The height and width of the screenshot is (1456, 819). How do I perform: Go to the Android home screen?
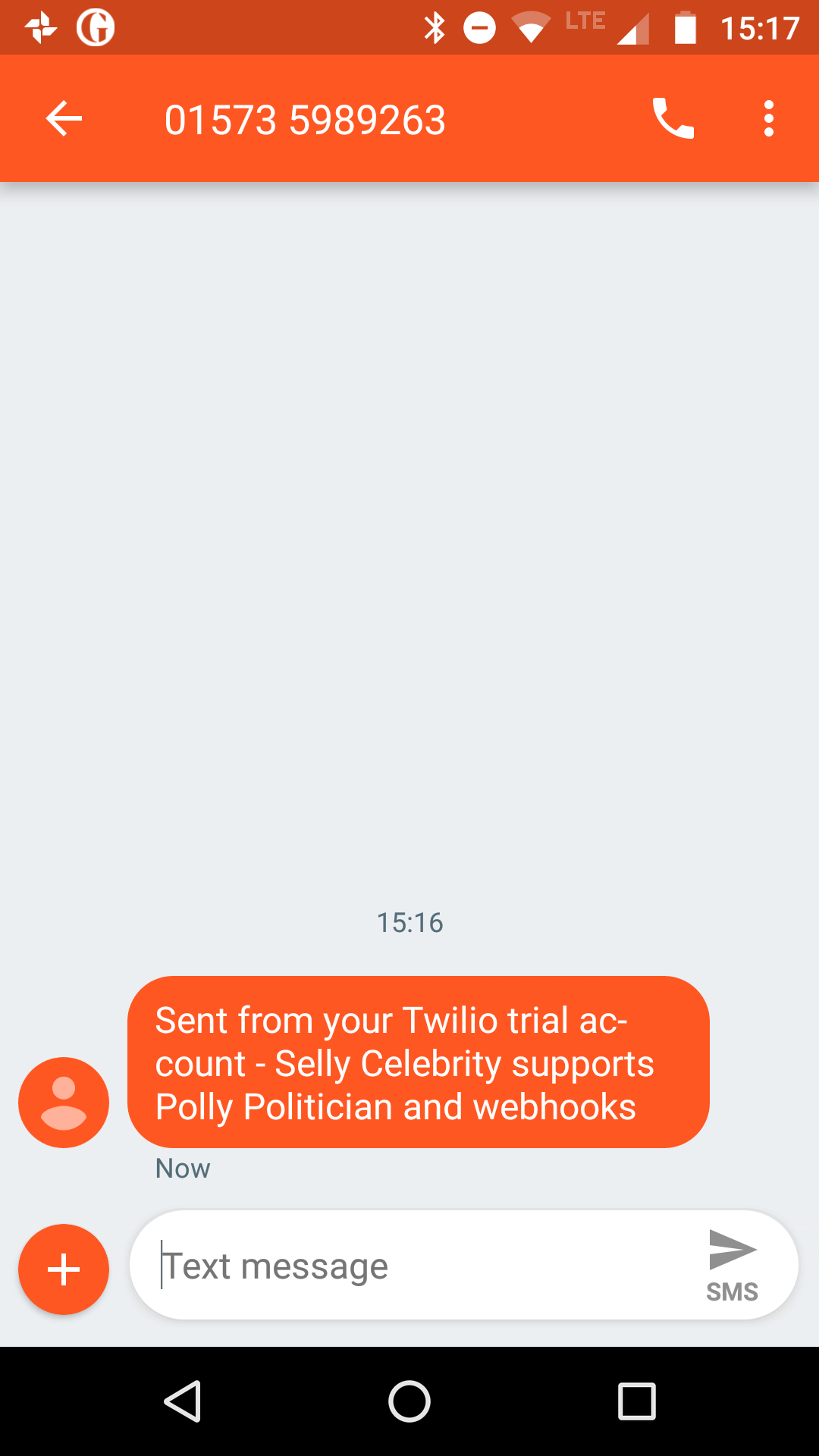point(409,1401)
